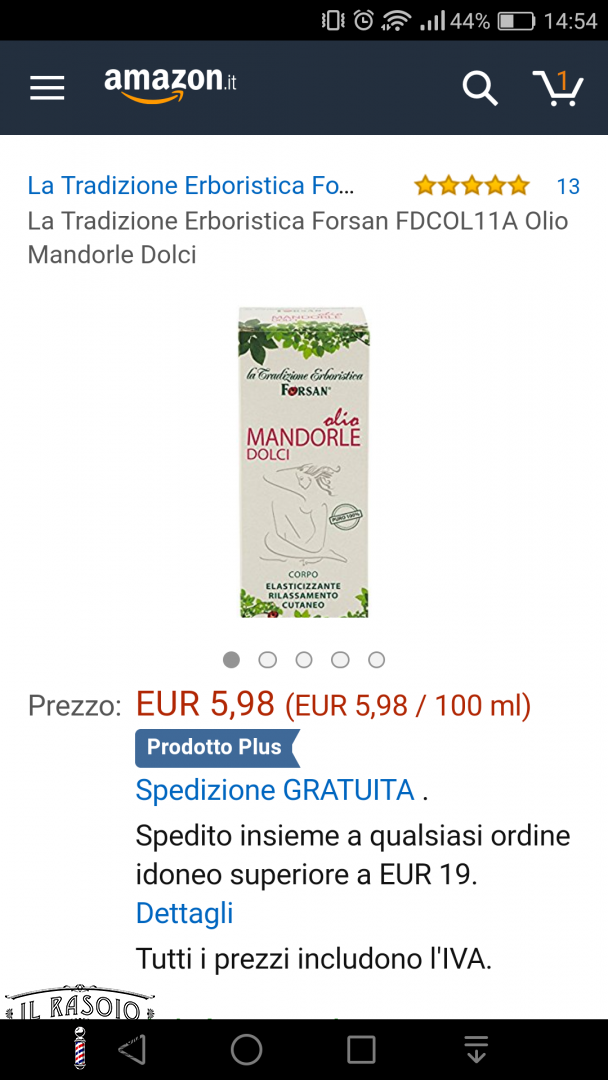View the shopping cart
608x1080 pixels.
[557, 87]
